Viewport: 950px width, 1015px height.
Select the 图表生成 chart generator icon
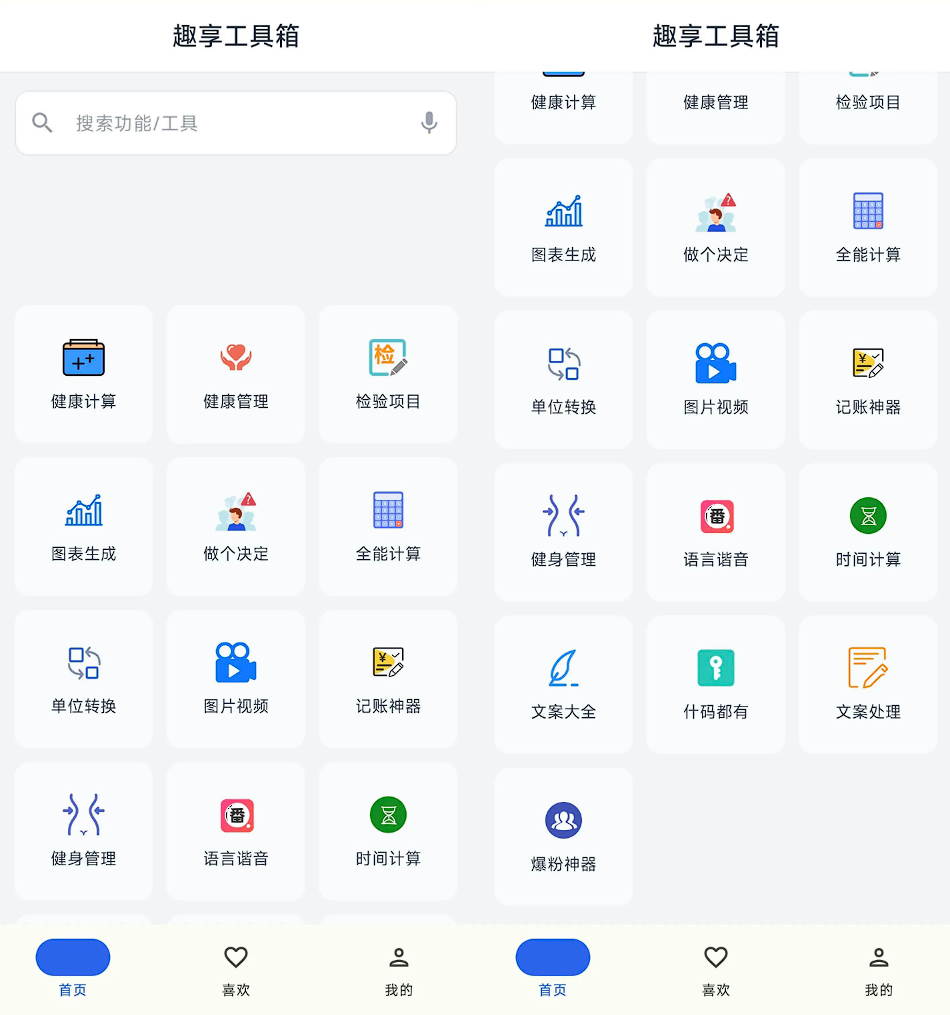point(83,526)
